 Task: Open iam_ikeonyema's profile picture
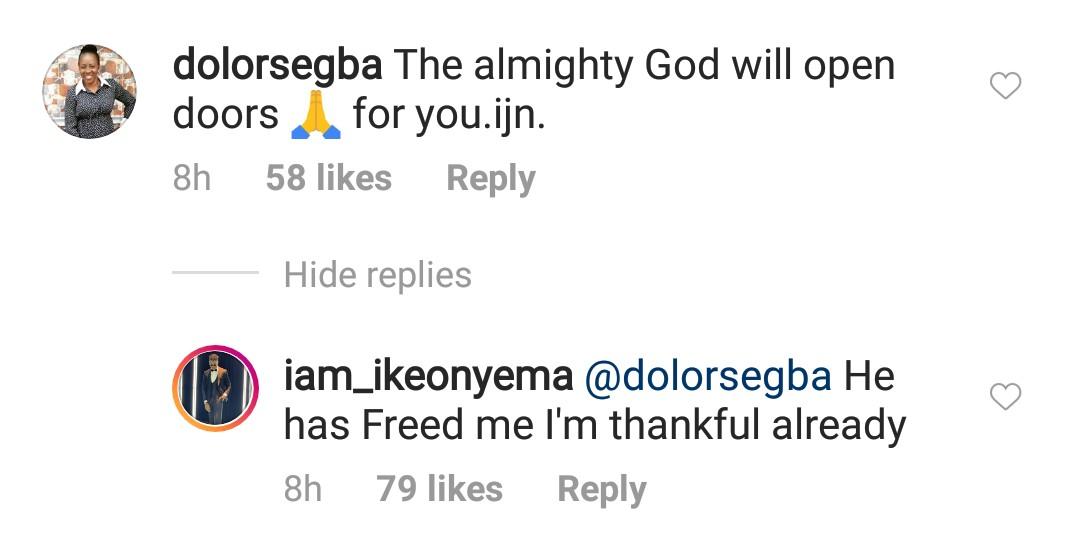215,392
